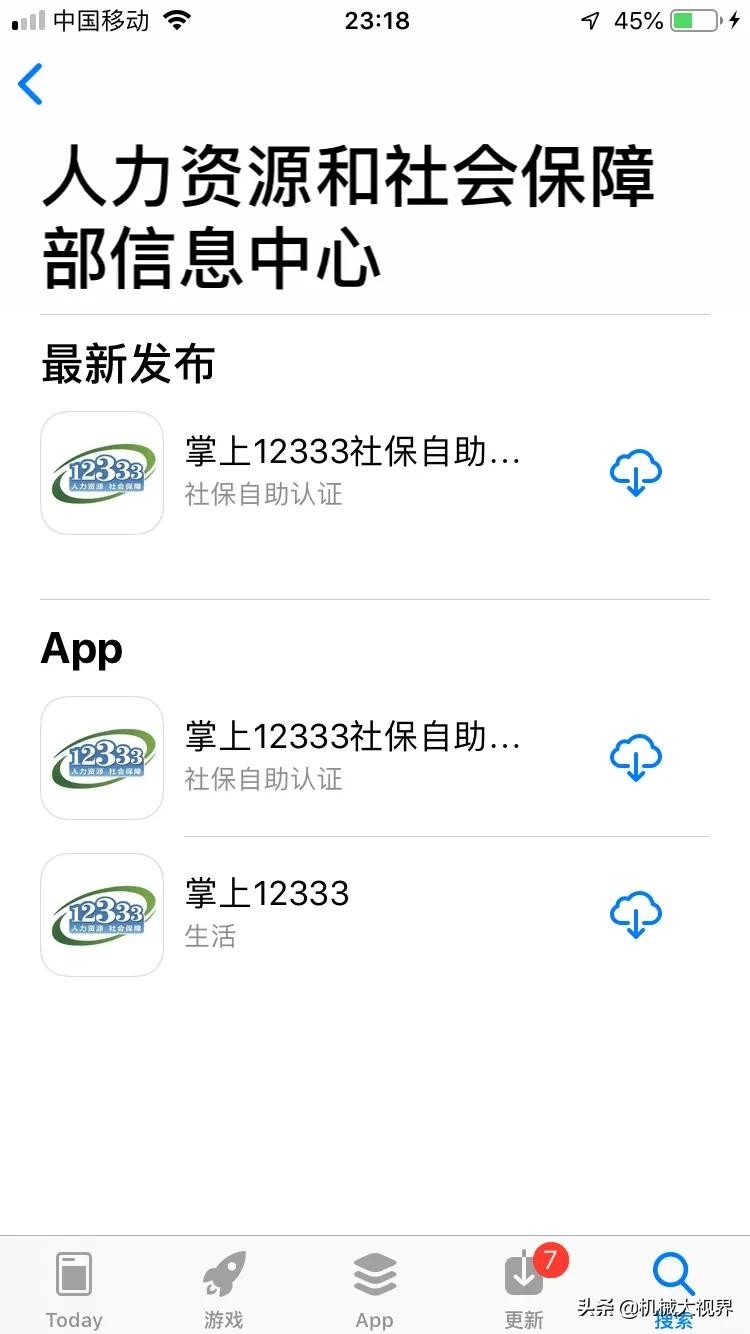Image resolution: width=750 pixels, height=1334 pixels.
Task: Download 掌上12333社保自助 under 最新发布
Action: click(x=636, y=473)
